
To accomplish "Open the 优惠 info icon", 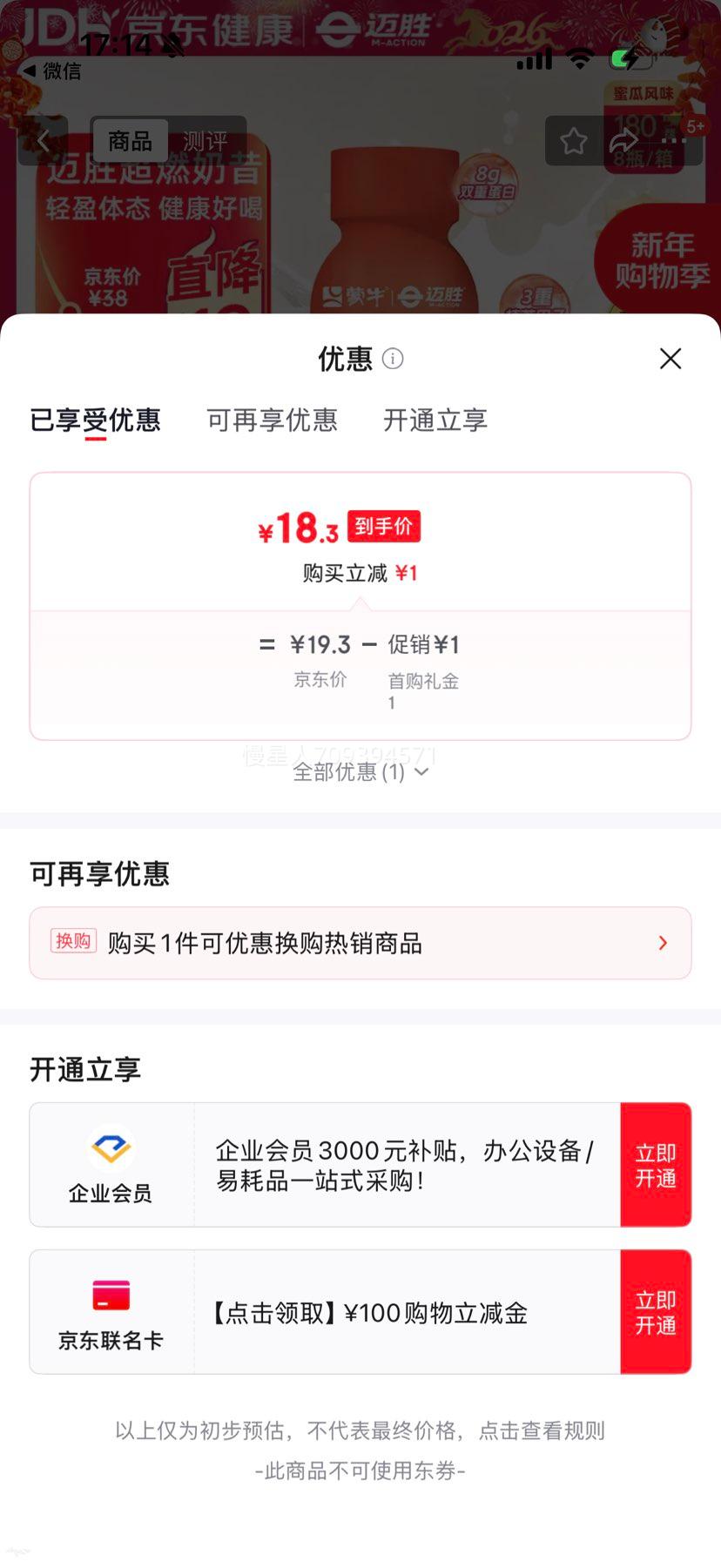I will coord(394,359).
